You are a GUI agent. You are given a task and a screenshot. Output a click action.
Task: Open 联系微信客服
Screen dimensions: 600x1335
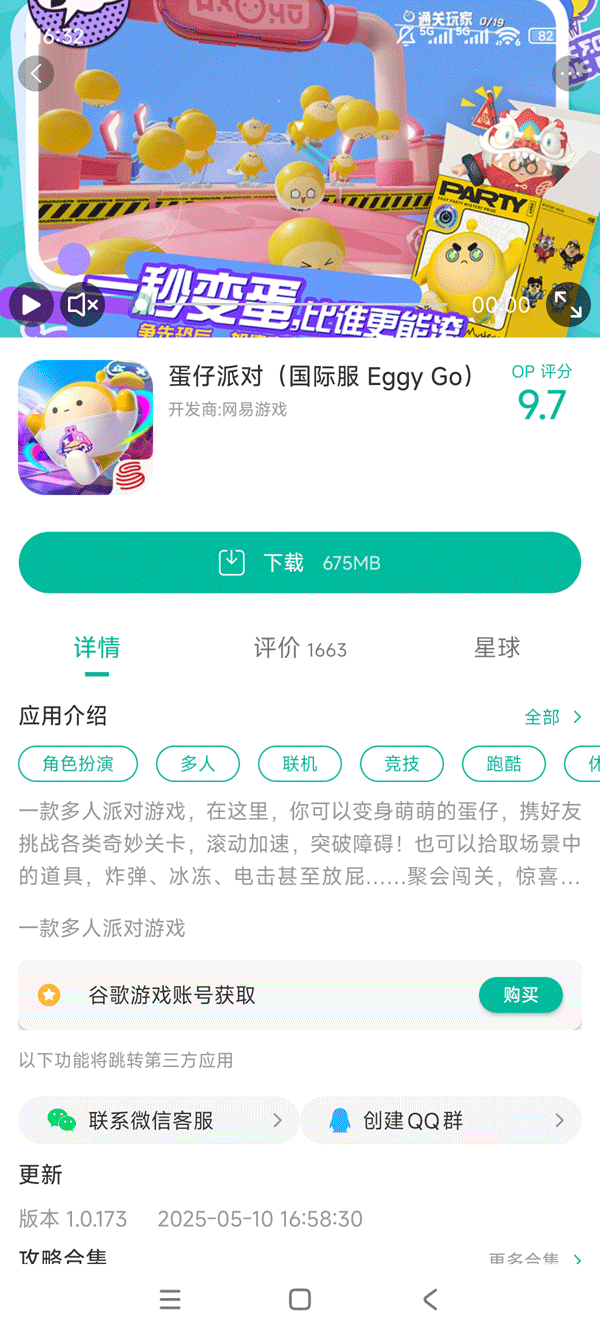(158, 1121)
